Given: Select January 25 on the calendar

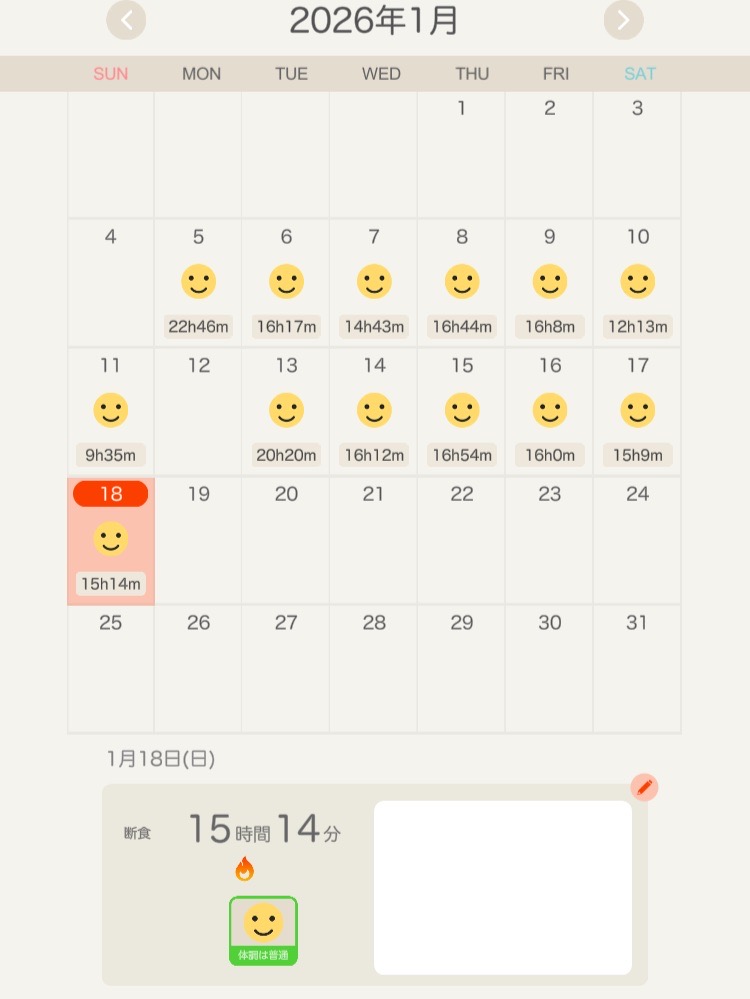Looking at the screenshot, I should click(110, 668).
